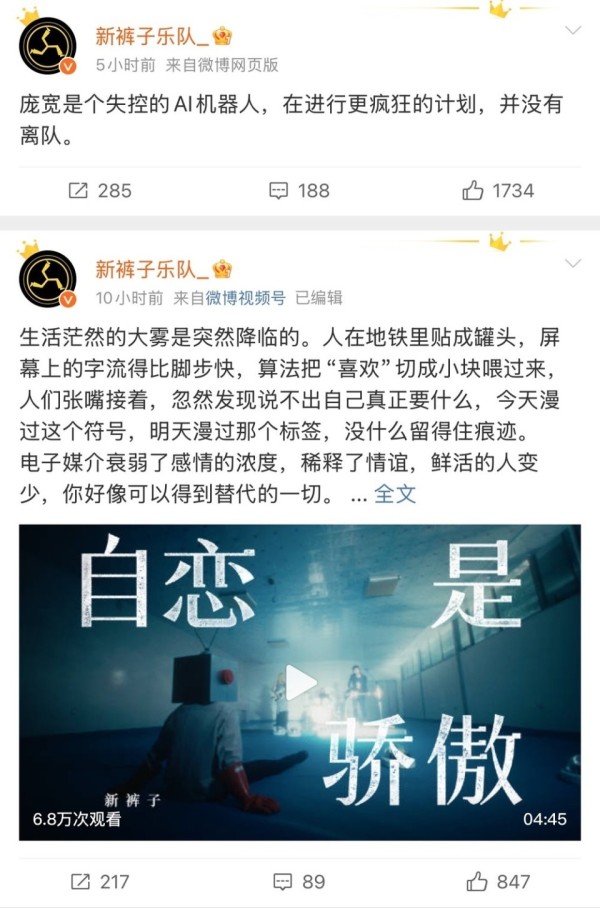This screenshot has height=908, width=600.
Task: Open the 微博视频号 source link
Action: coord(245,297)
